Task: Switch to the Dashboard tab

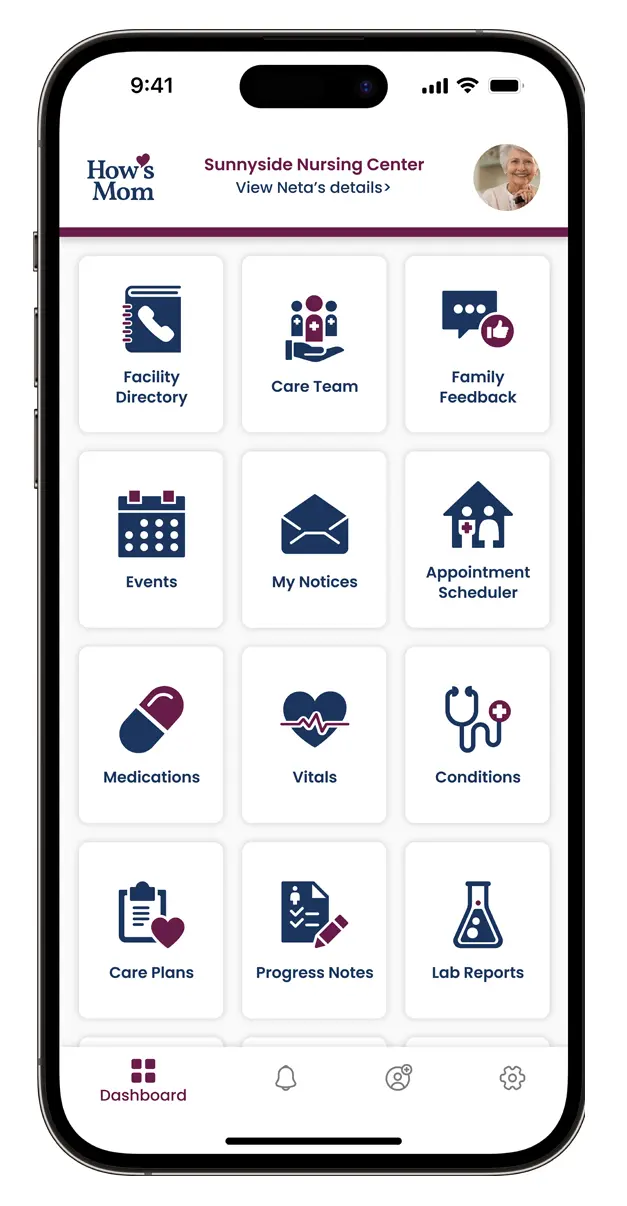Action: click(x=143, y=1081)
